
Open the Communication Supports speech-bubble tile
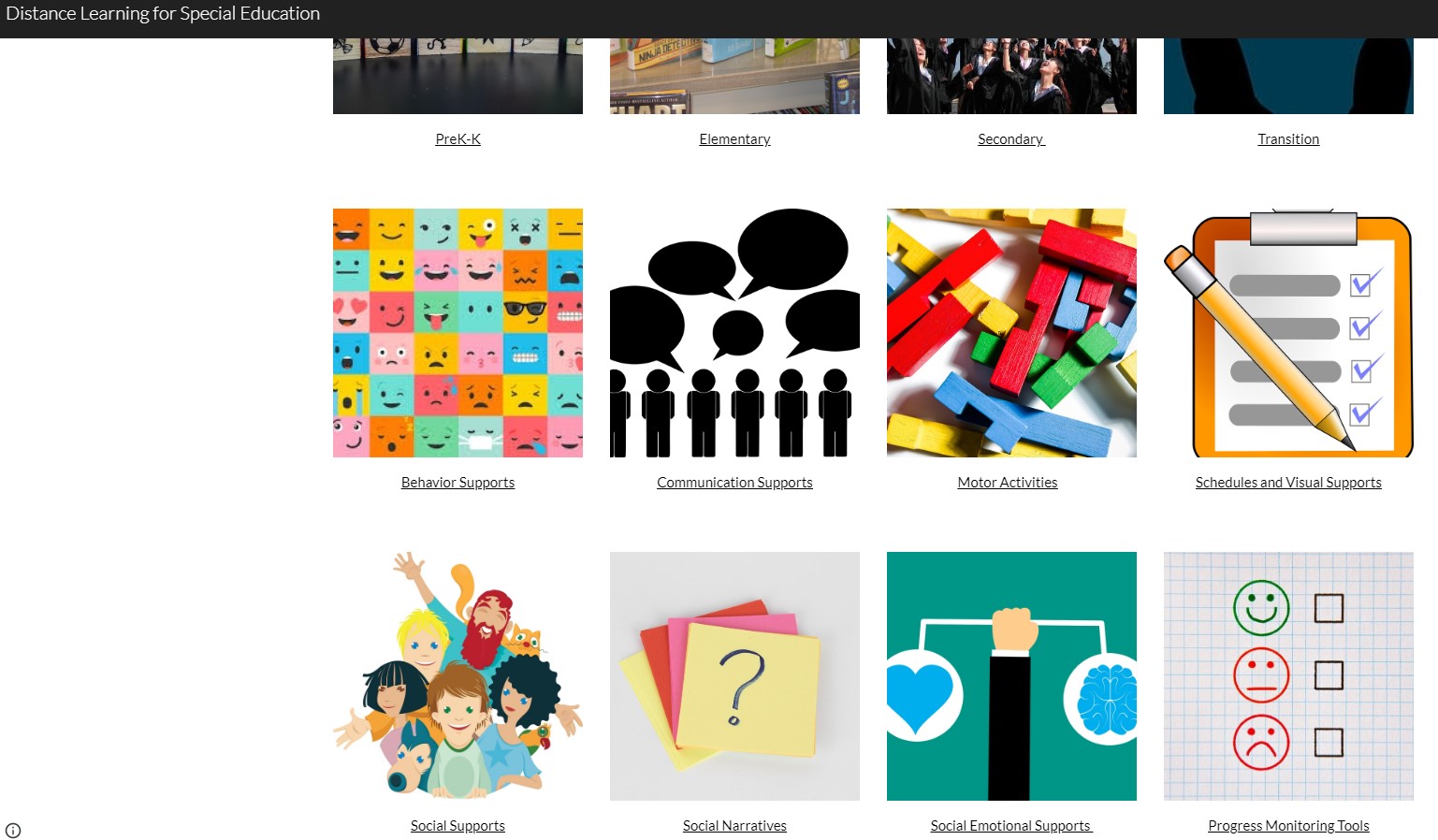(x=734, y=333)
